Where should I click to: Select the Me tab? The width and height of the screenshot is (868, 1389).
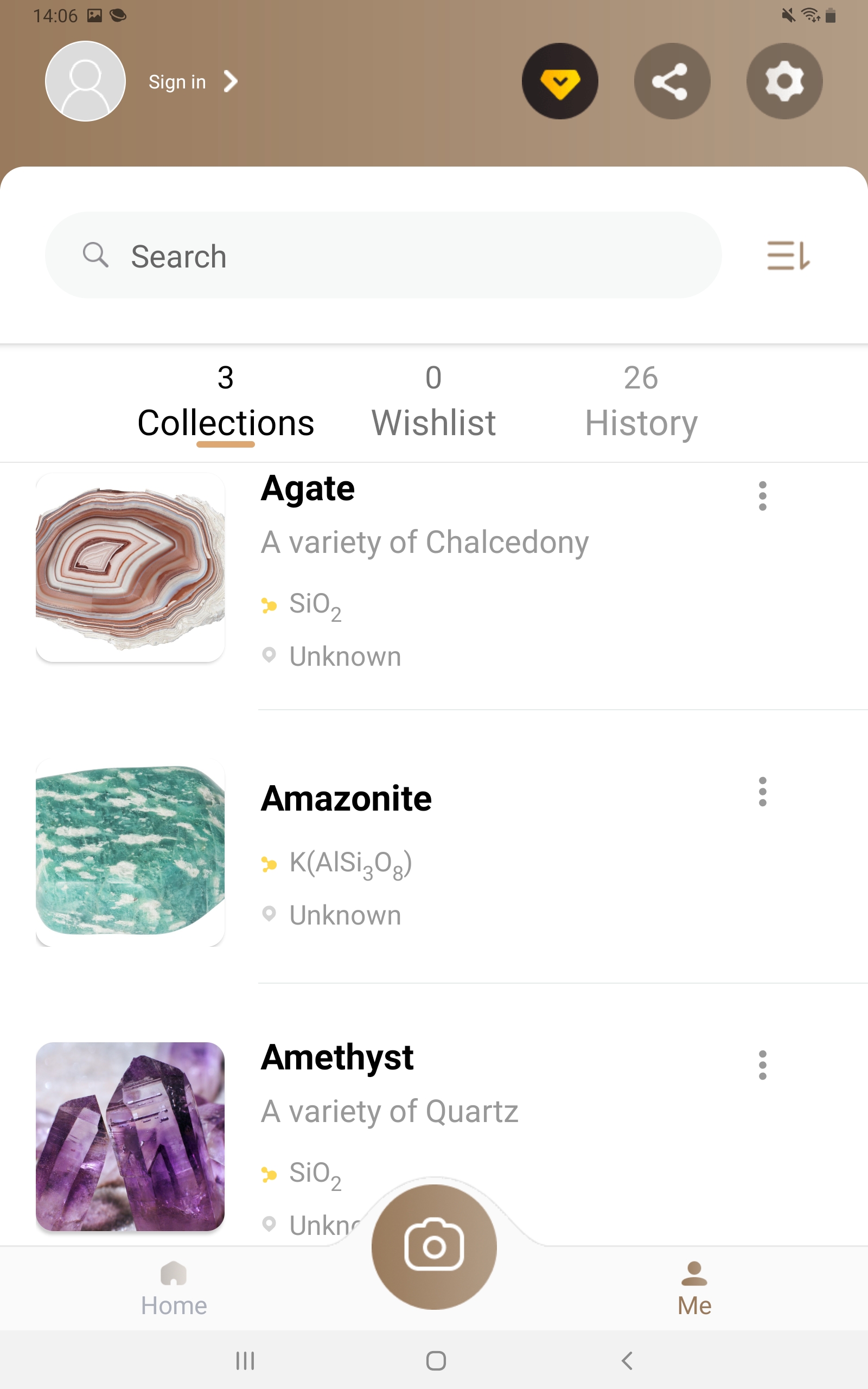[694, 1289]
